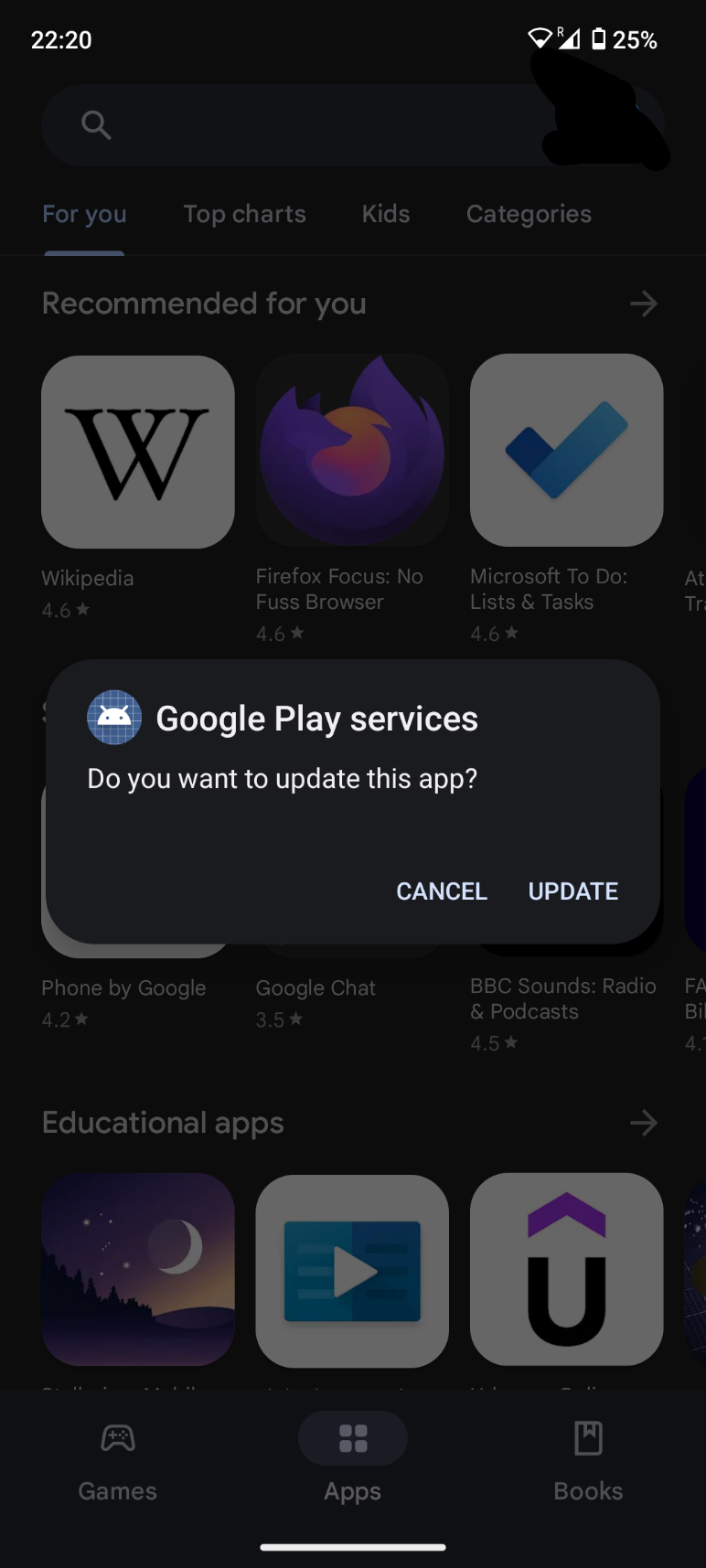Open the Udemy app thumbnail

566,1270
